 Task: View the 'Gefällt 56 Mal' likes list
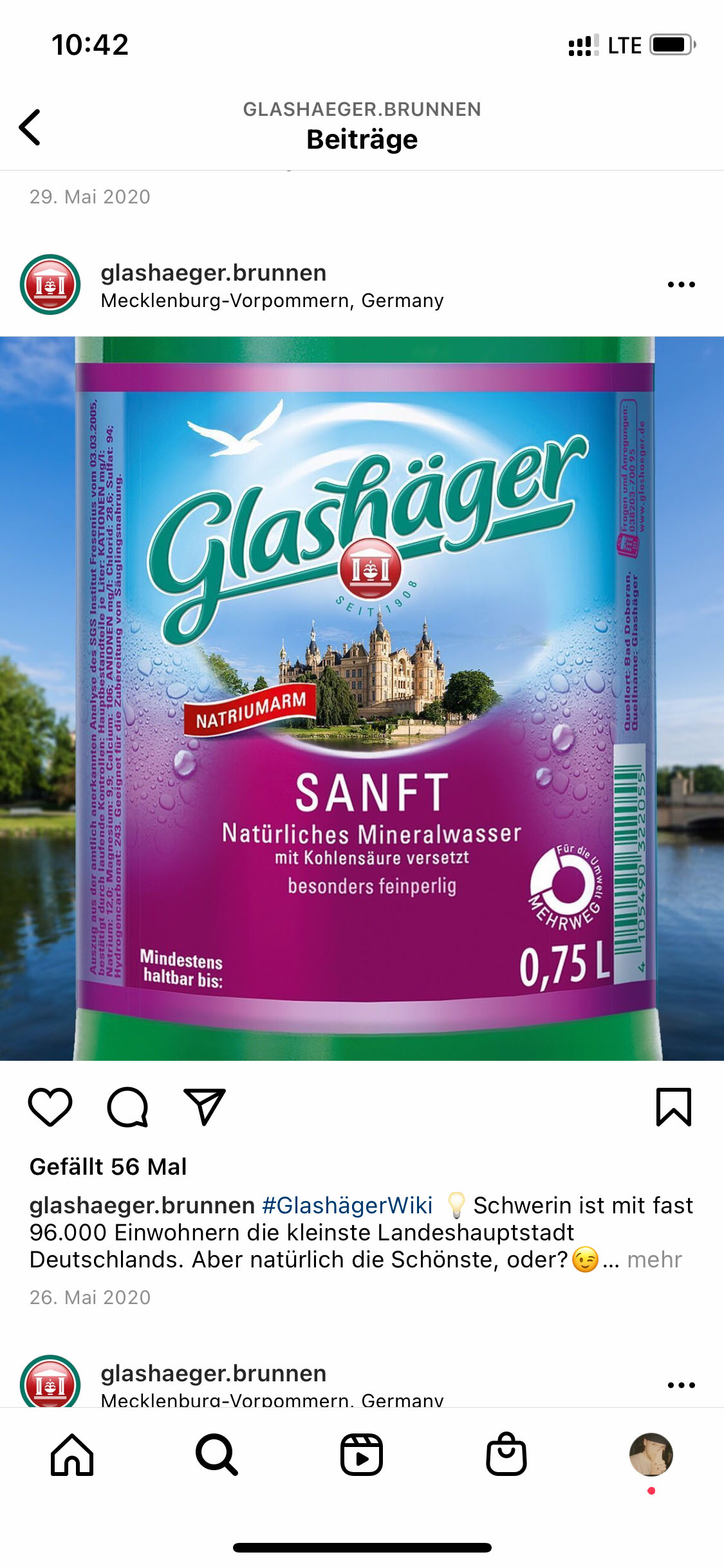point(108,1166)
